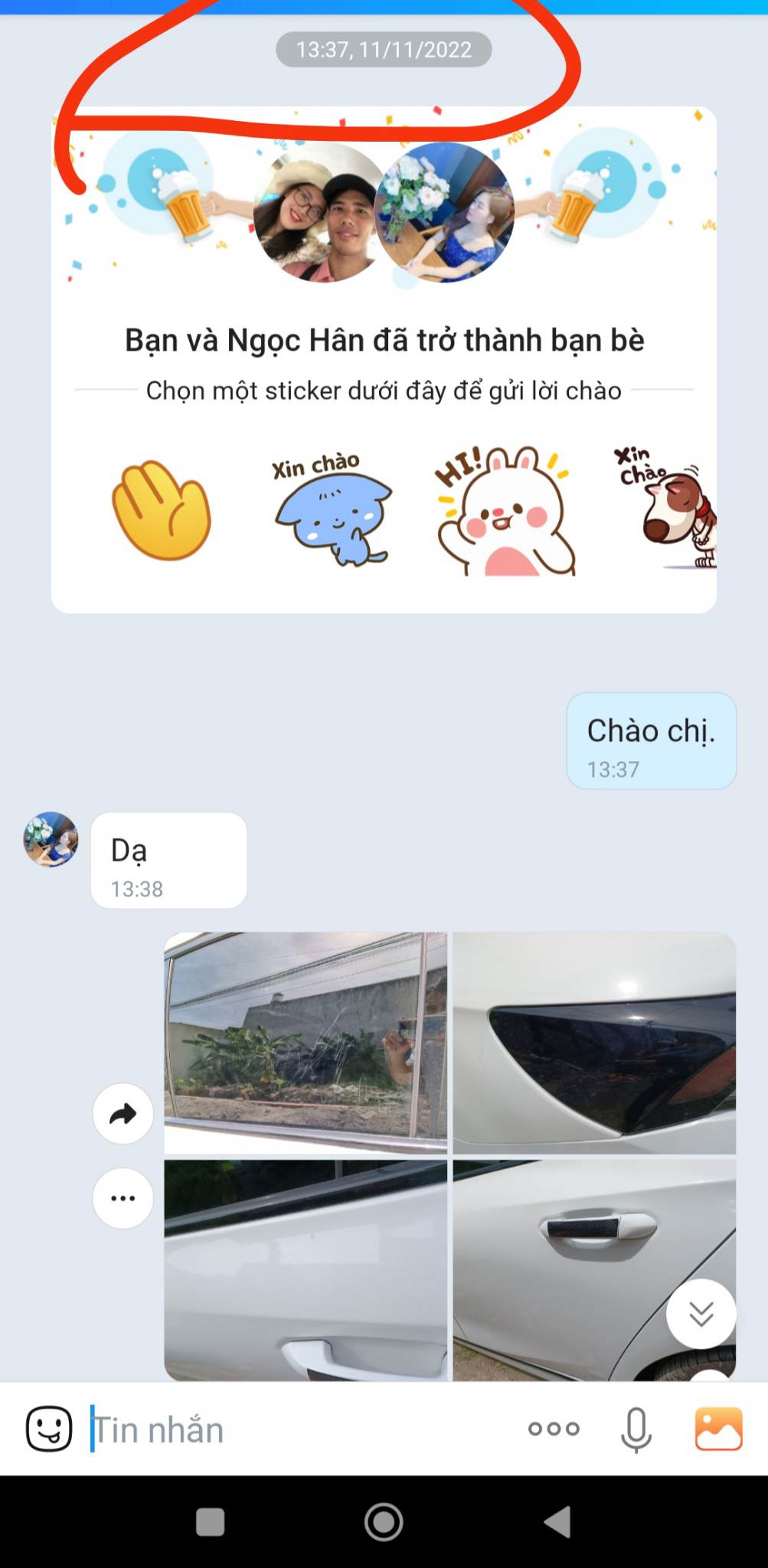Record a voice message
Screen dimensions: 768x1568
(x=636, y=1429)
